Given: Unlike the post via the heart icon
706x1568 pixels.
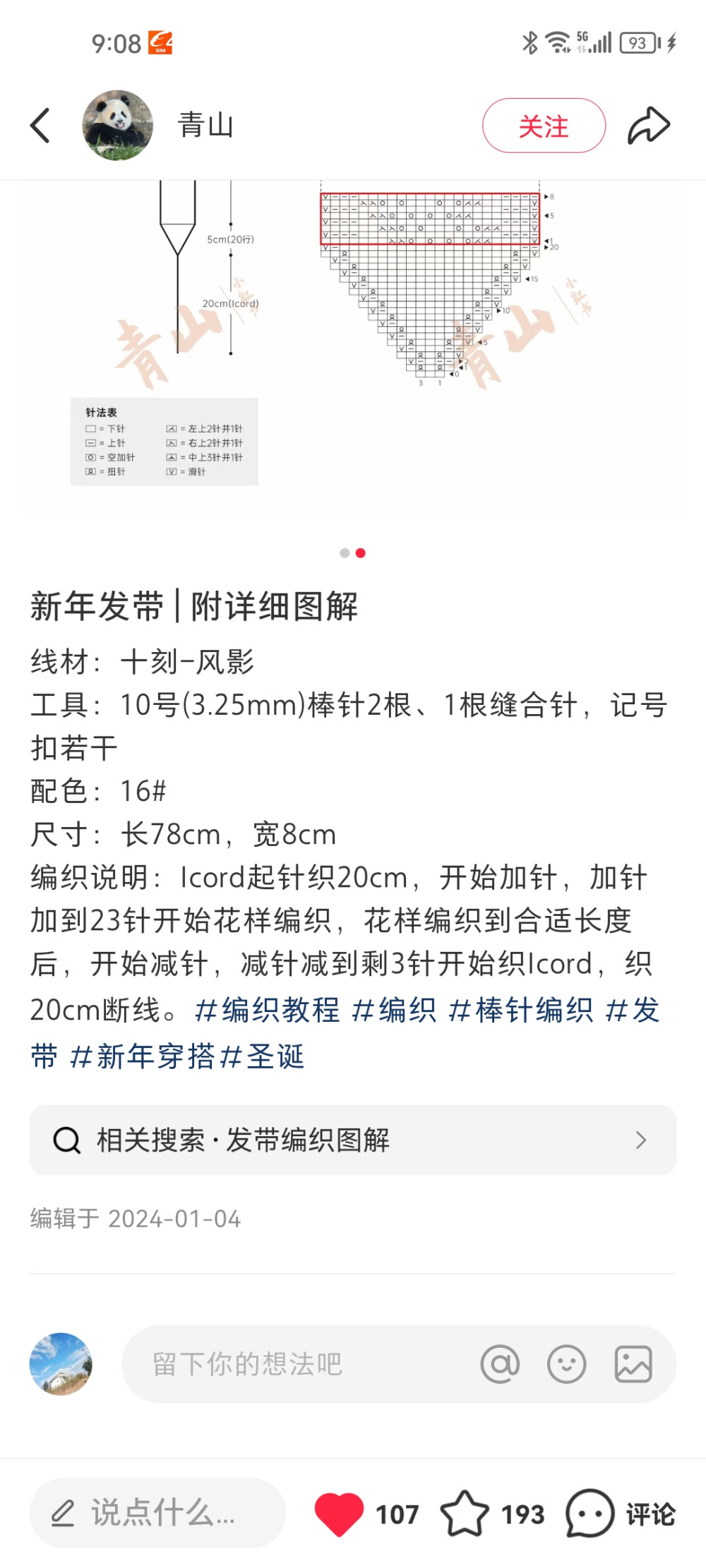Looking at the screenshot, I should (339, 1513).
